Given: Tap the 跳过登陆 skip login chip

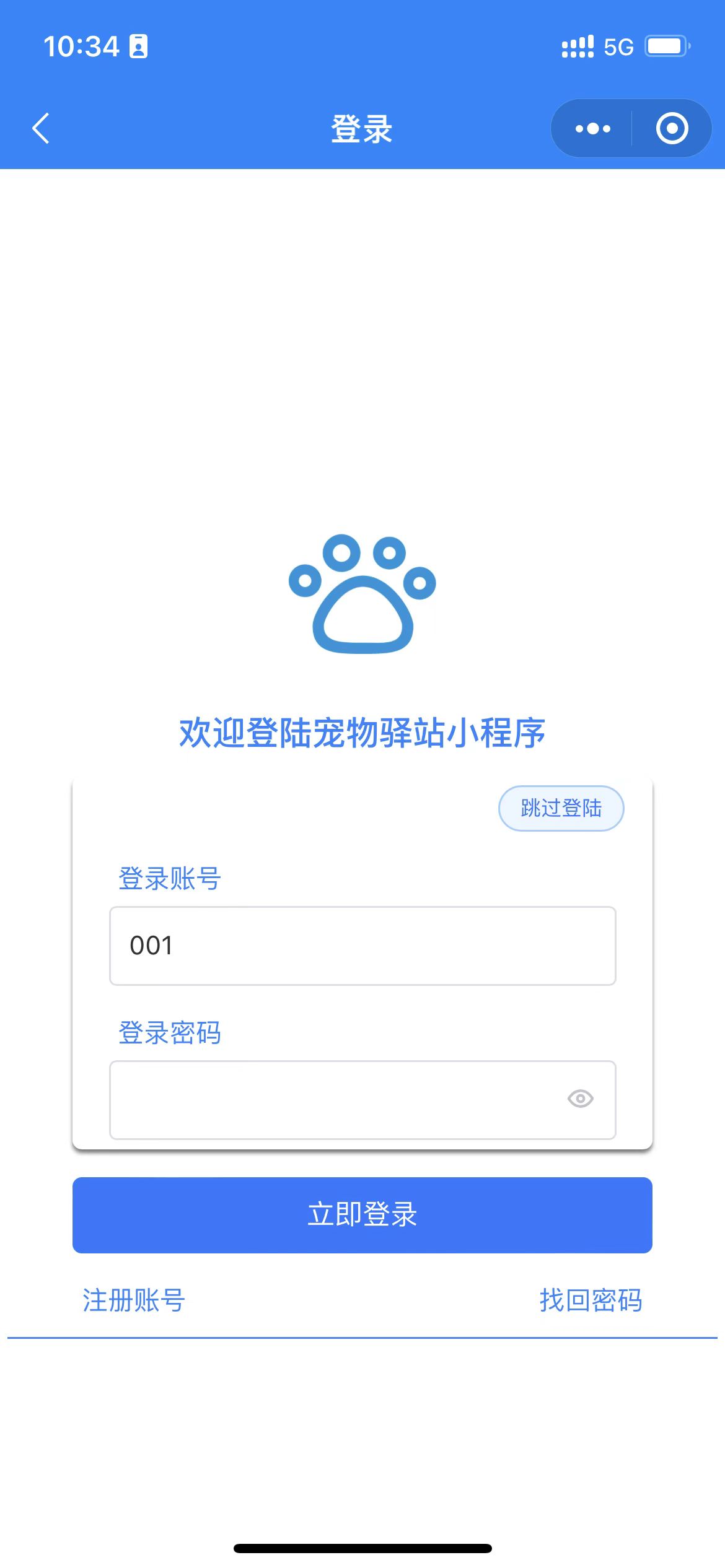Looking at the screenshot, I should 561,808.
